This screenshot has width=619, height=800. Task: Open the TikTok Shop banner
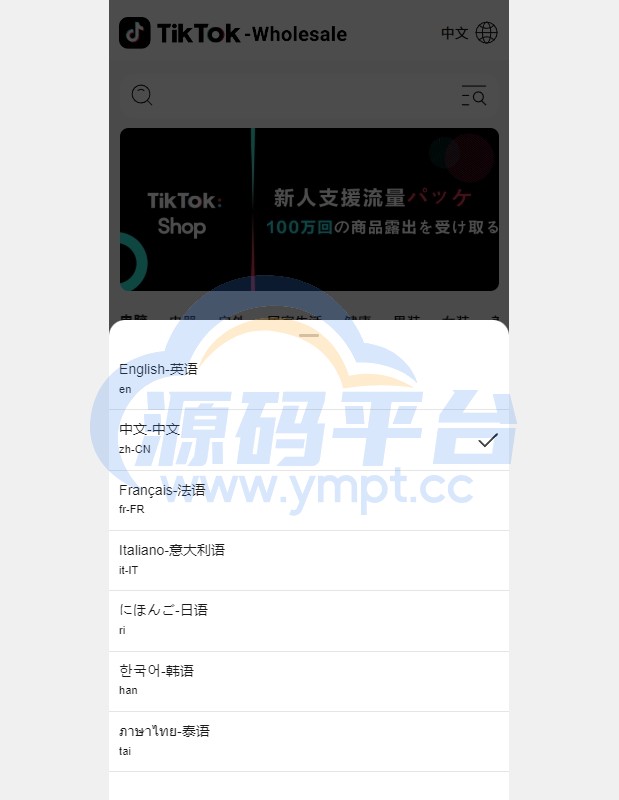pyautogui.click(x=309, y=209)
